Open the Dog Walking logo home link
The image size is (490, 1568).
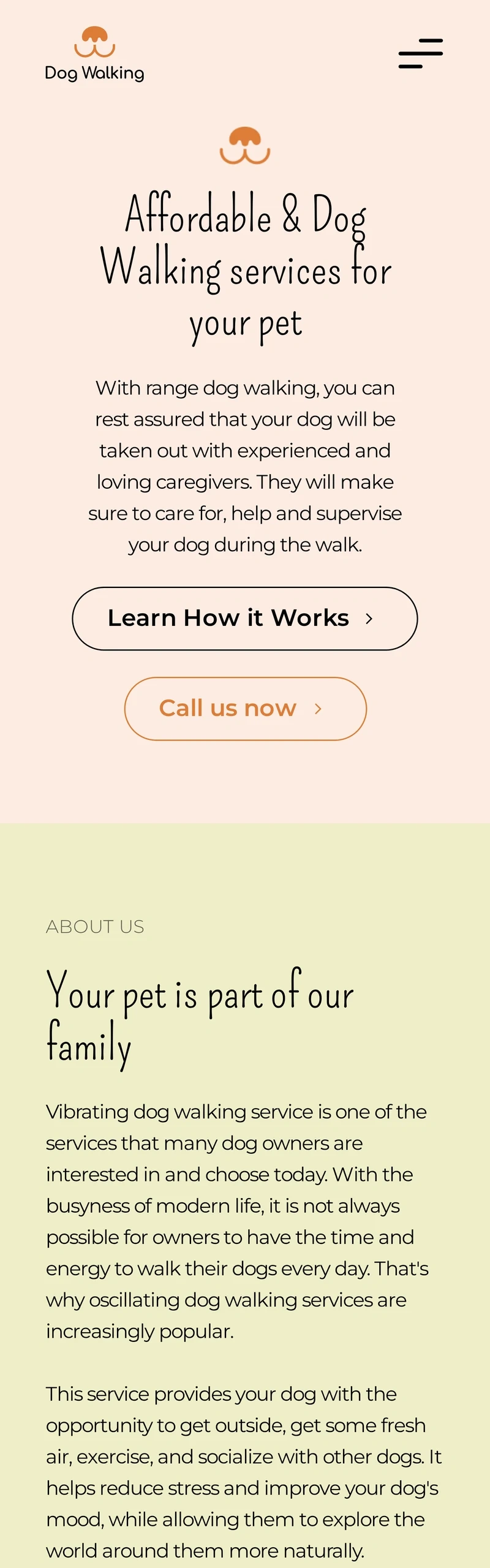tap(95, 55)
